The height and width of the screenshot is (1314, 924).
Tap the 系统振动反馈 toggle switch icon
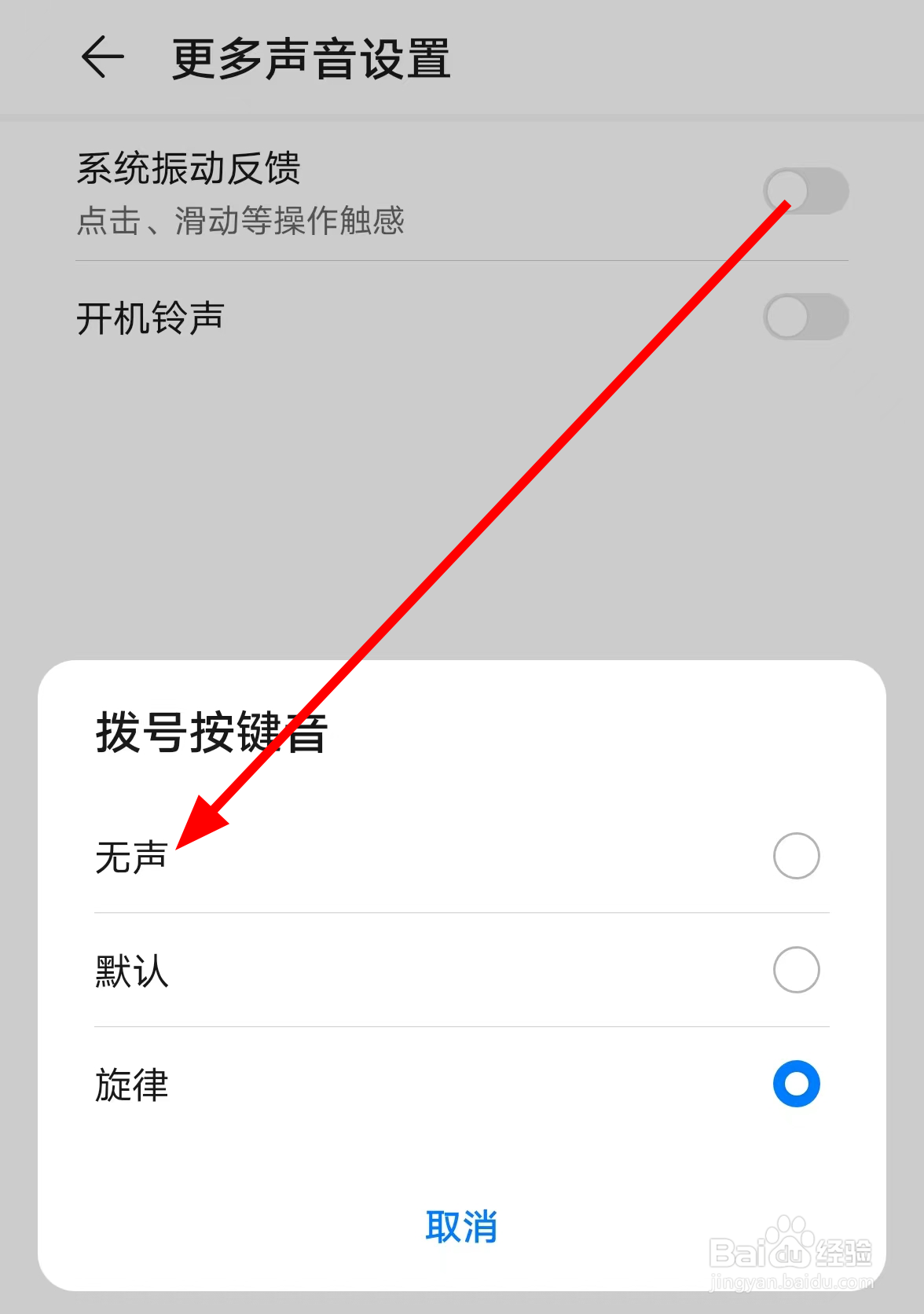coord(805,191)
